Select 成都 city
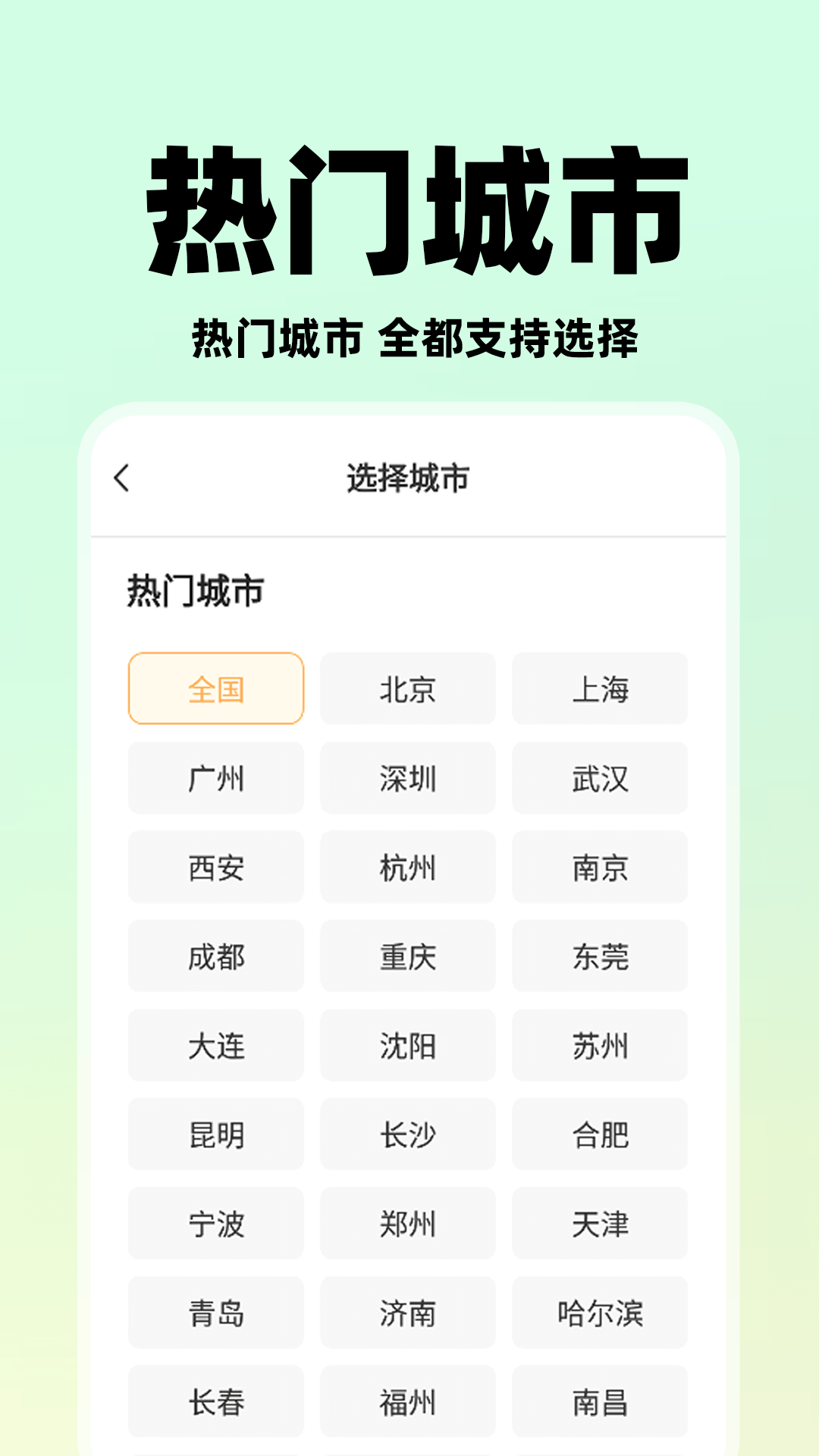 click(215, 957)
